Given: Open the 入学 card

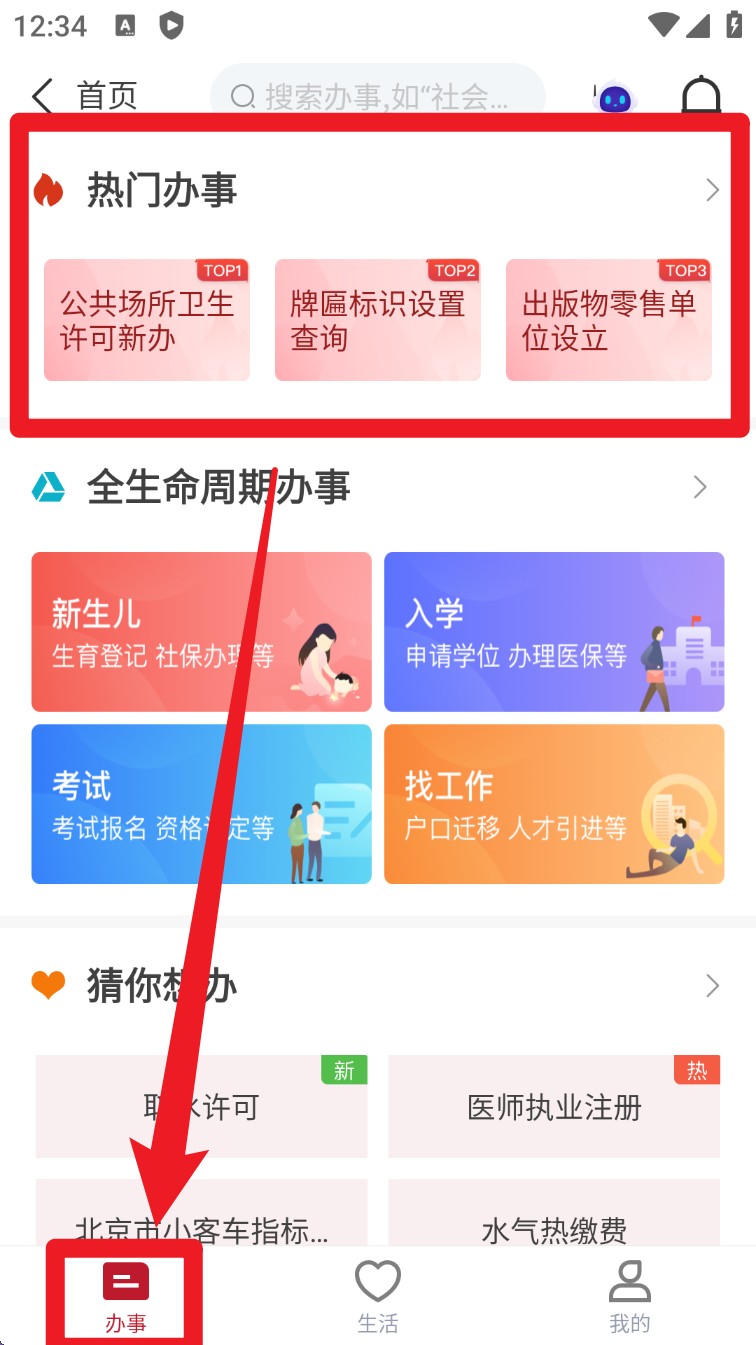Looking at the screenshot, I should click(x=554, y=632).
